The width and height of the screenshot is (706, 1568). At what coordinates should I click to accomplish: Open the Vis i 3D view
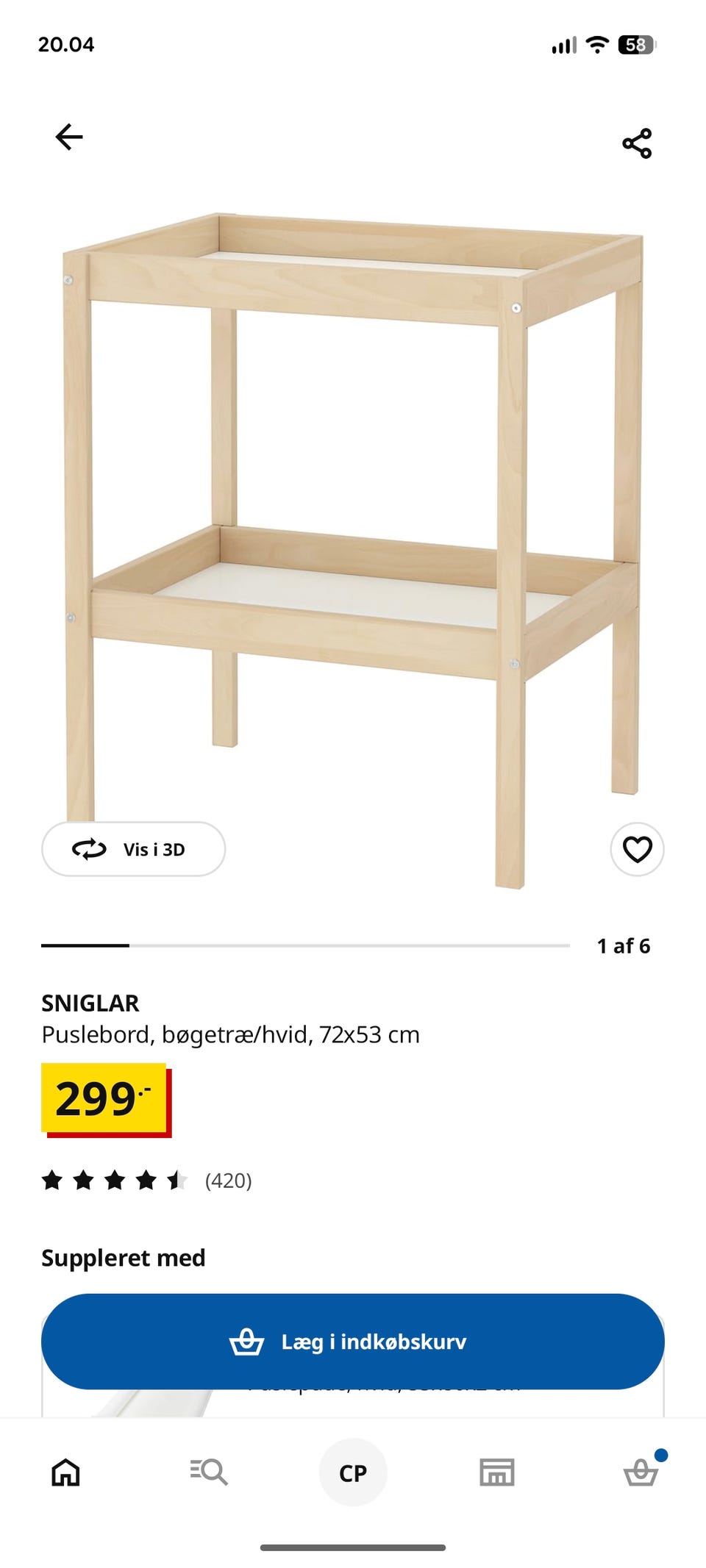(x=133, y=849)
